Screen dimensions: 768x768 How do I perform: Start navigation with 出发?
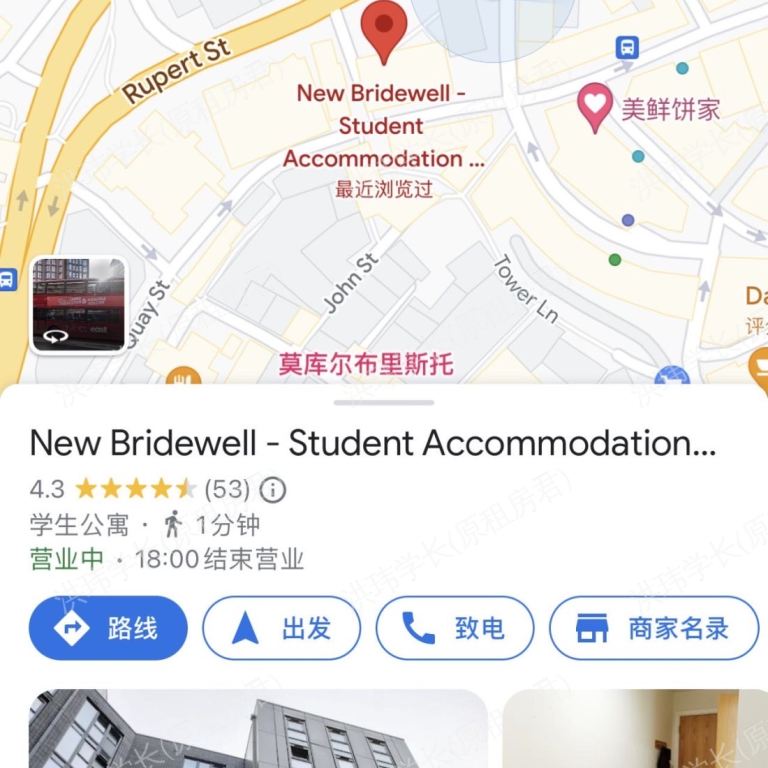point(281,628)
